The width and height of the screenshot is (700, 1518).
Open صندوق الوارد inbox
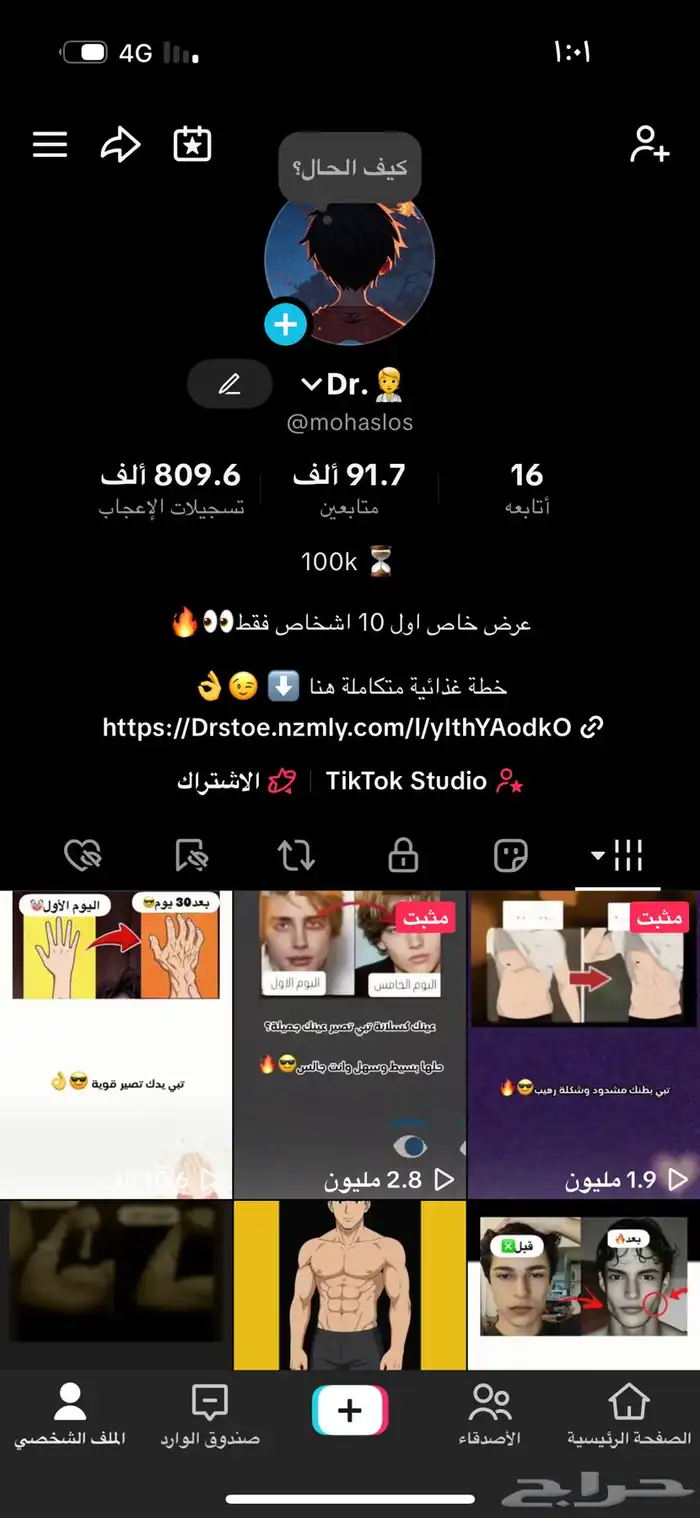point(210,1415)
